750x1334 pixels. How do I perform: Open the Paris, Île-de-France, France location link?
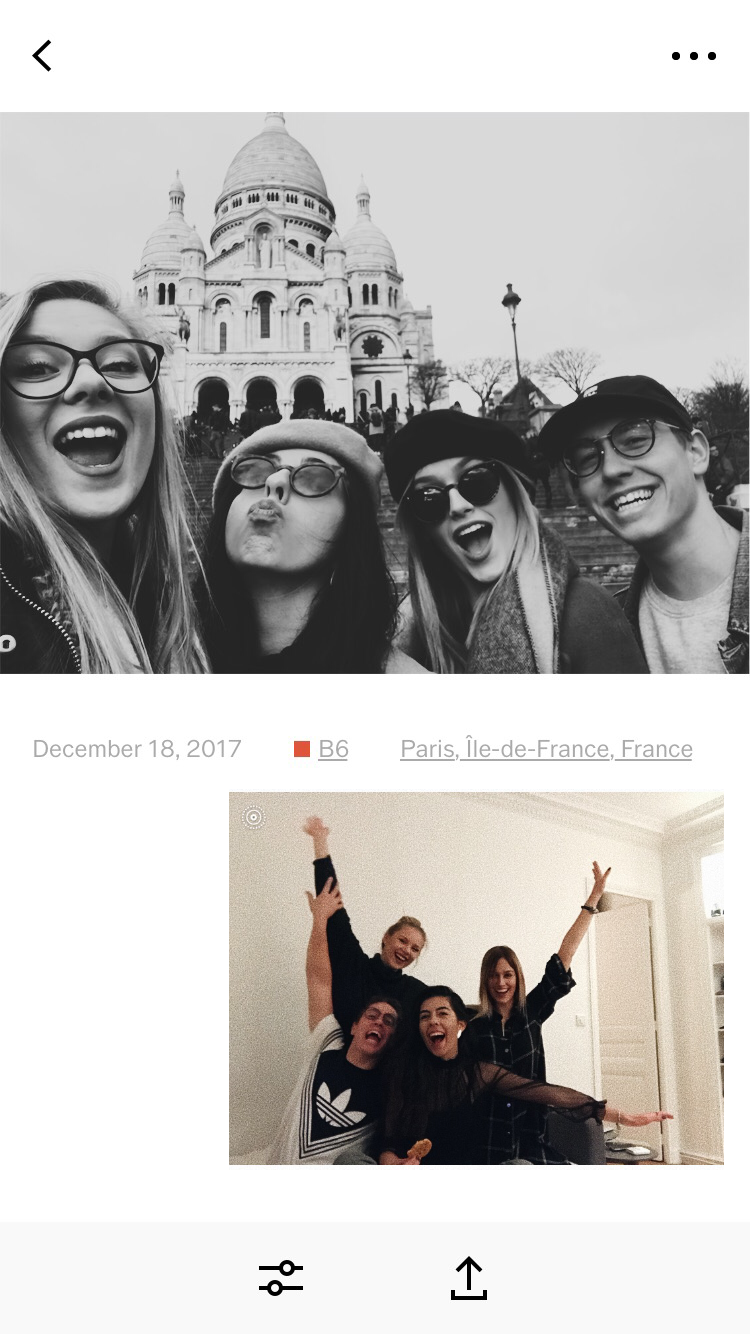[546, 749]
